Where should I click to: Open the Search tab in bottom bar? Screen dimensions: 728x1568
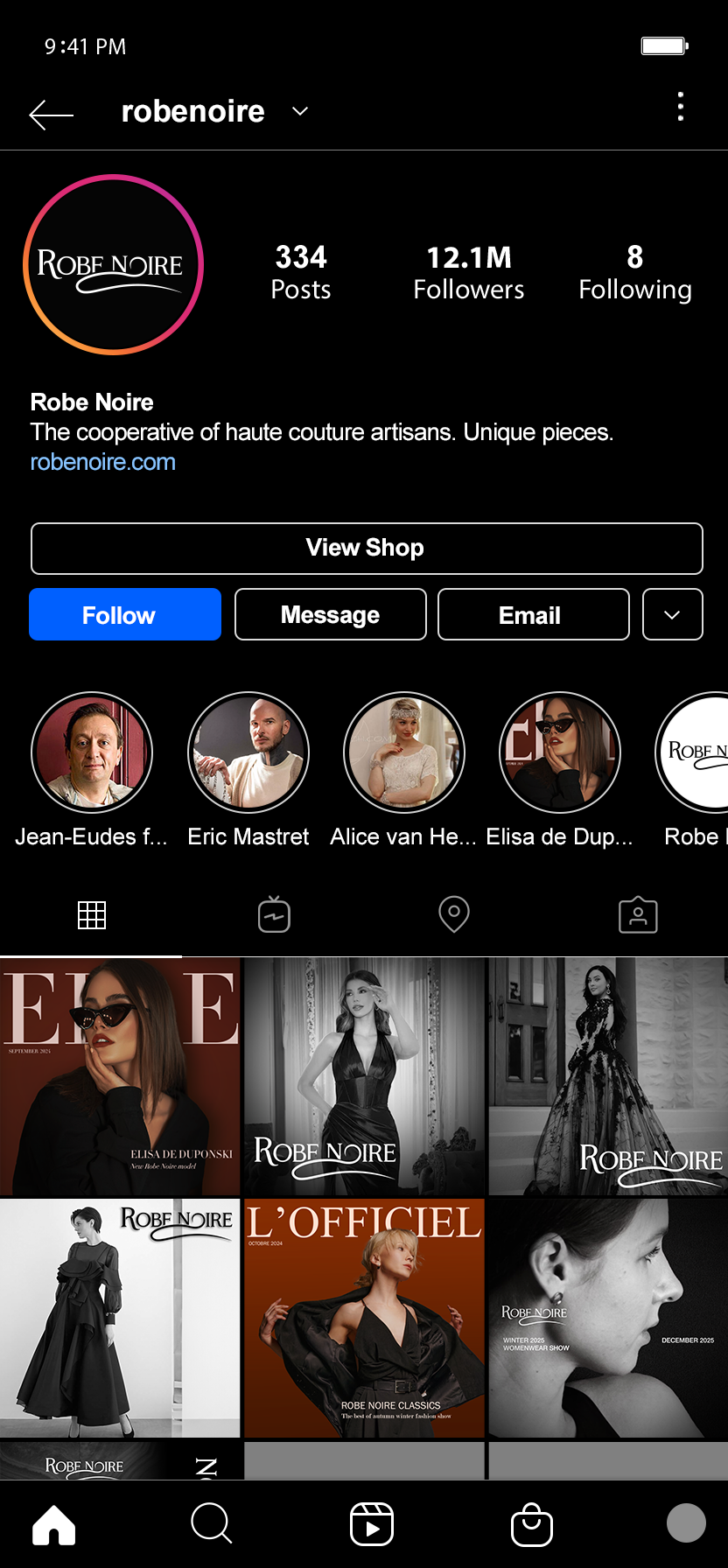(x=211, y=1524)
